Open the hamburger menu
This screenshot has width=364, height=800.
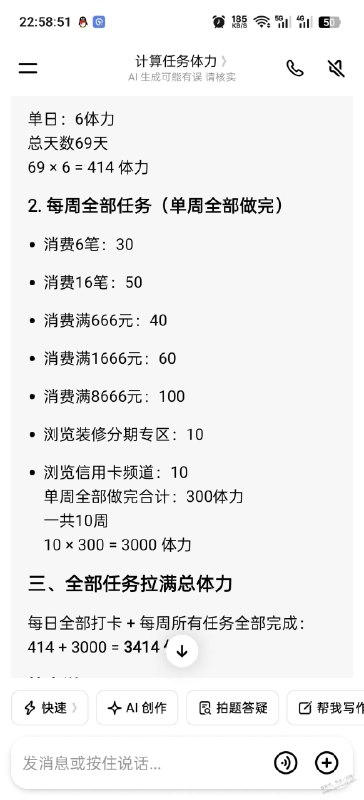pyautogui.click(x=28, y=68)
